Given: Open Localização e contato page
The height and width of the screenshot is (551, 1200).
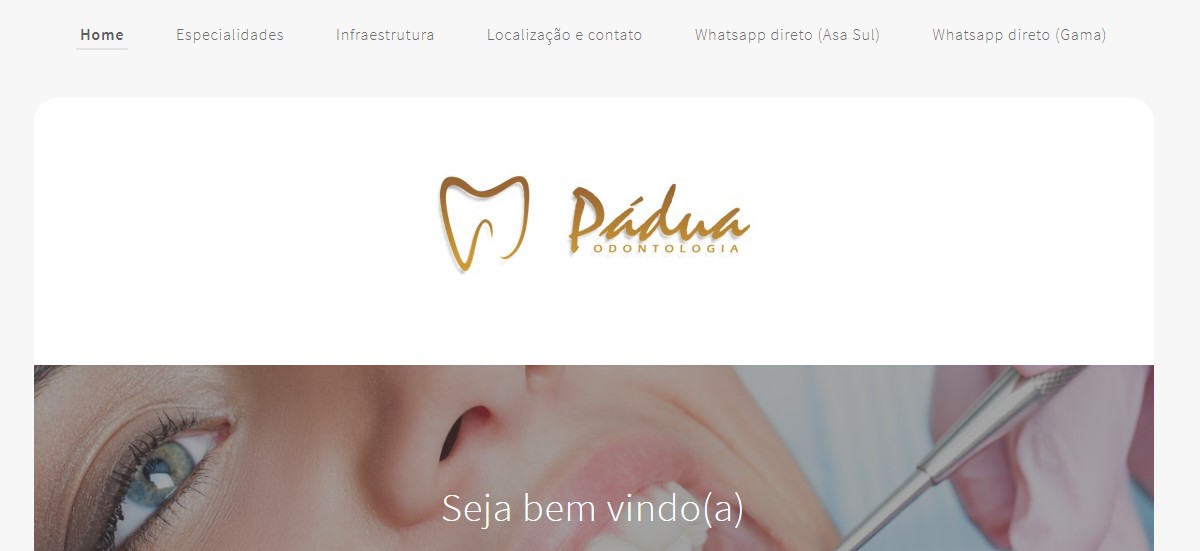Looking at the screenshot, I should pos(564,35).
